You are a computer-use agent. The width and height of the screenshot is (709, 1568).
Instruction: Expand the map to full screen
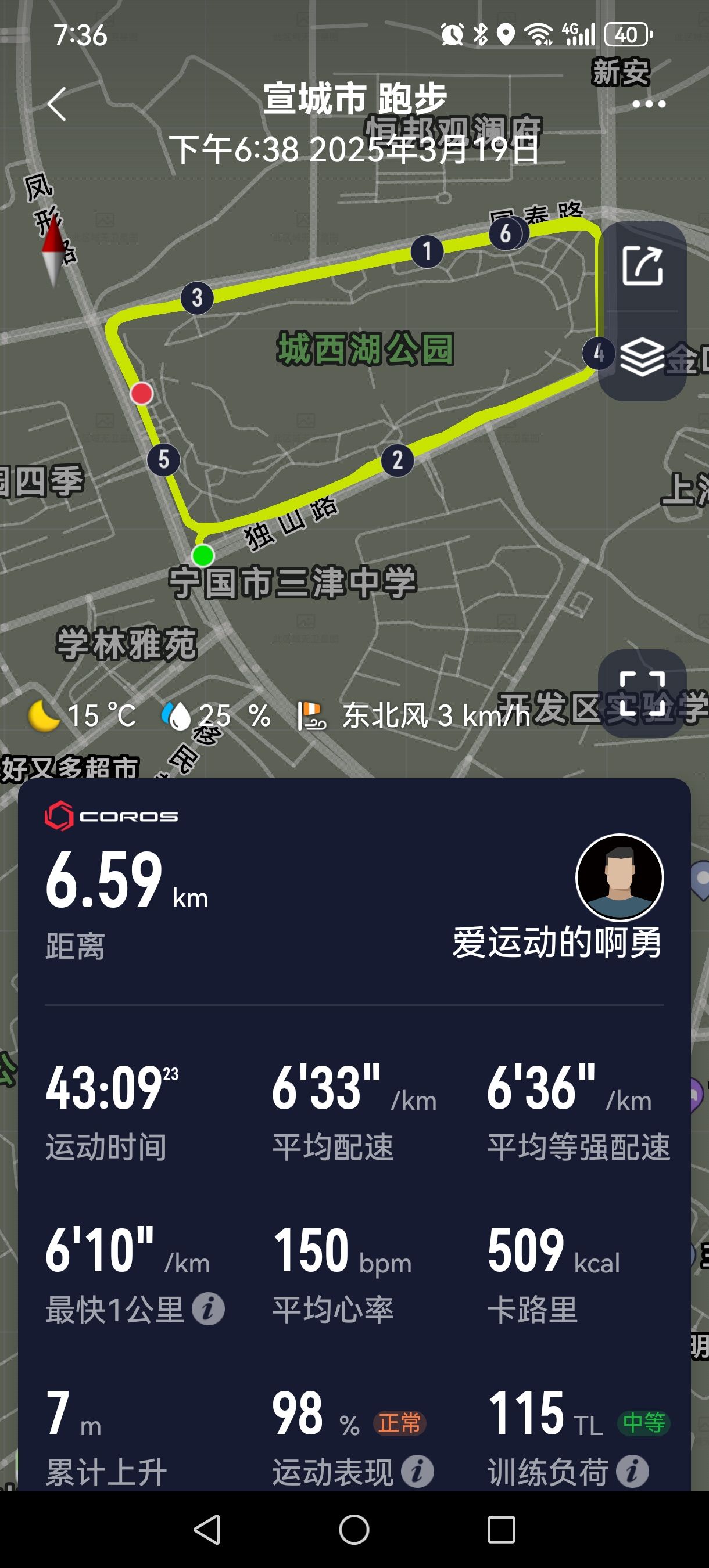click(x=642, y=693)
